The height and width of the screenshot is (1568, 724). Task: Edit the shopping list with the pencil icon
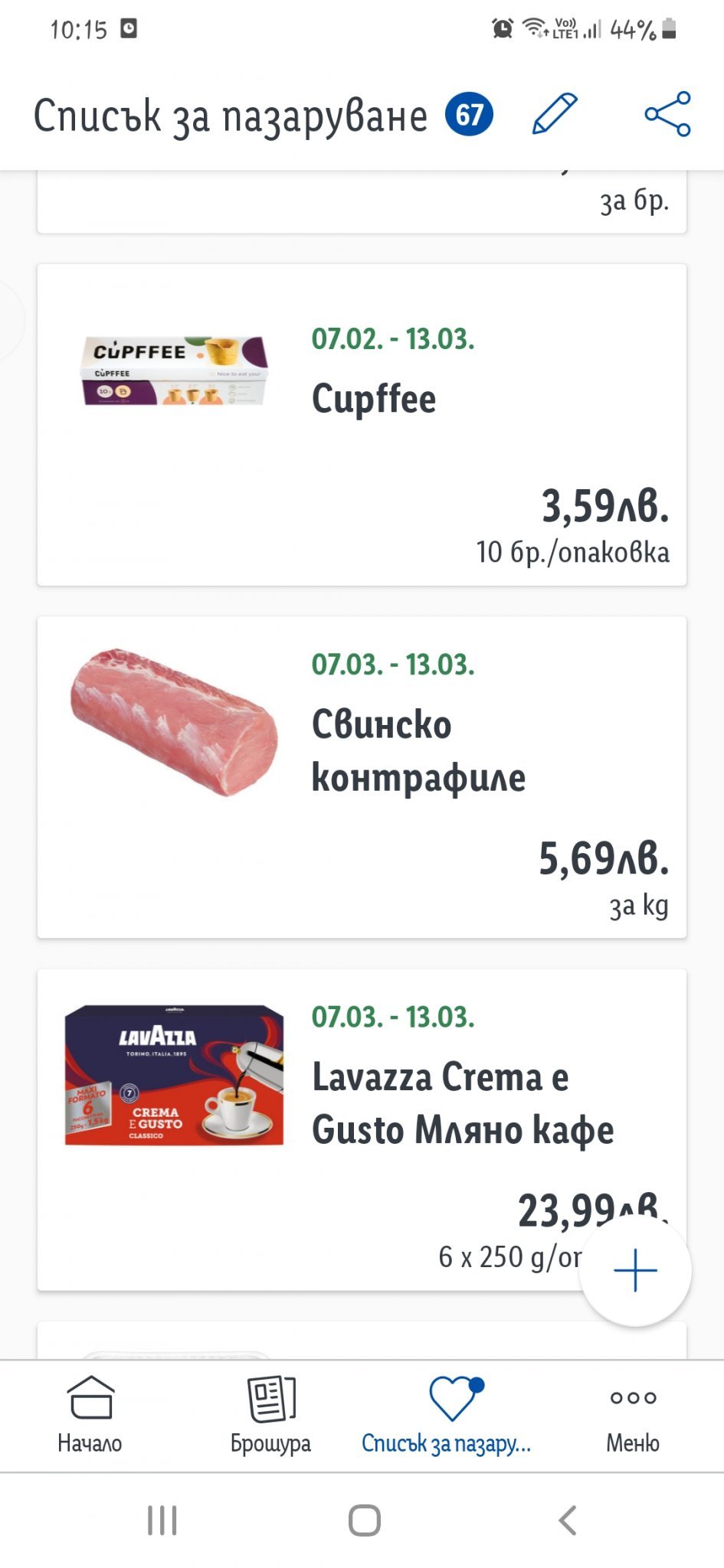[554, 114]
